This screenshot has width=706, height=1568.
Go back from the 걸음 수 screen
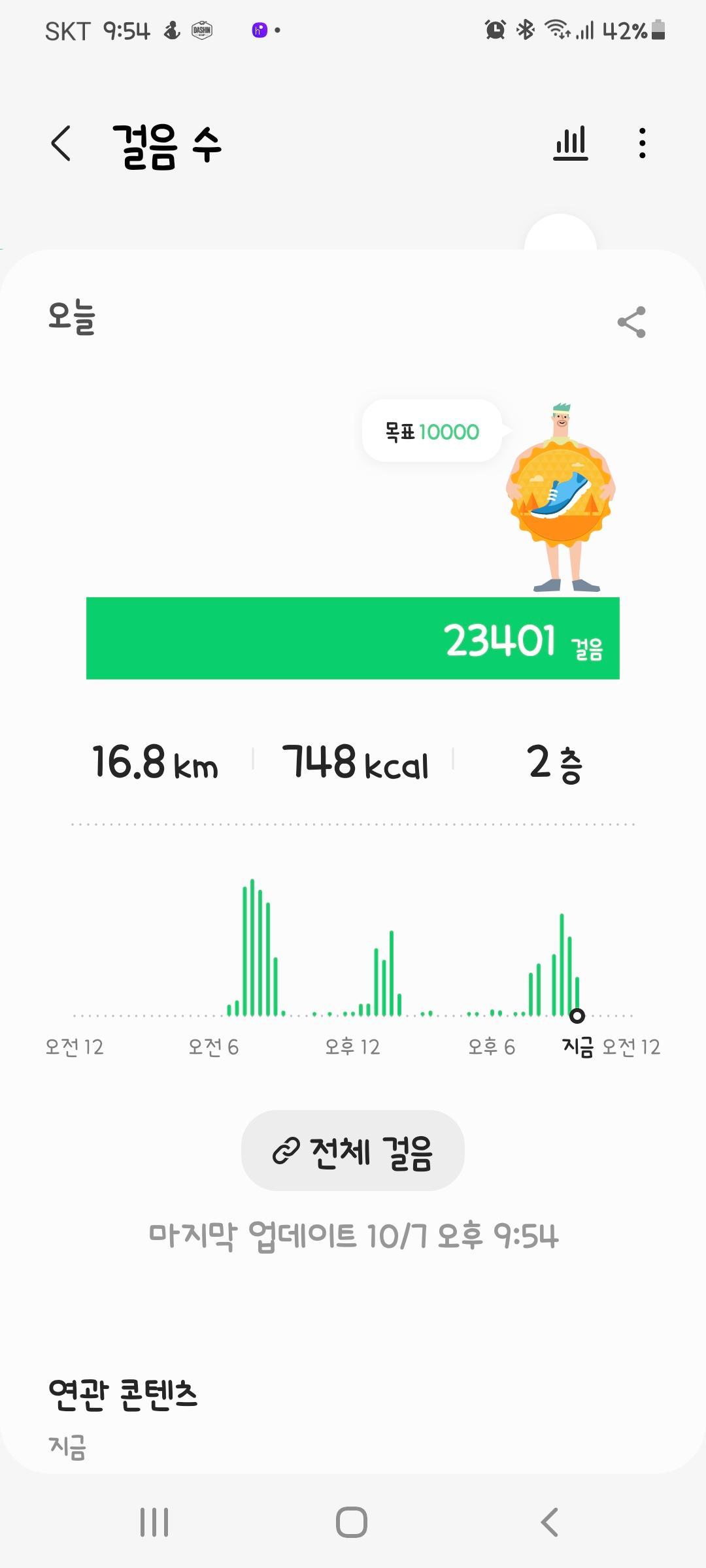[61, 143]
